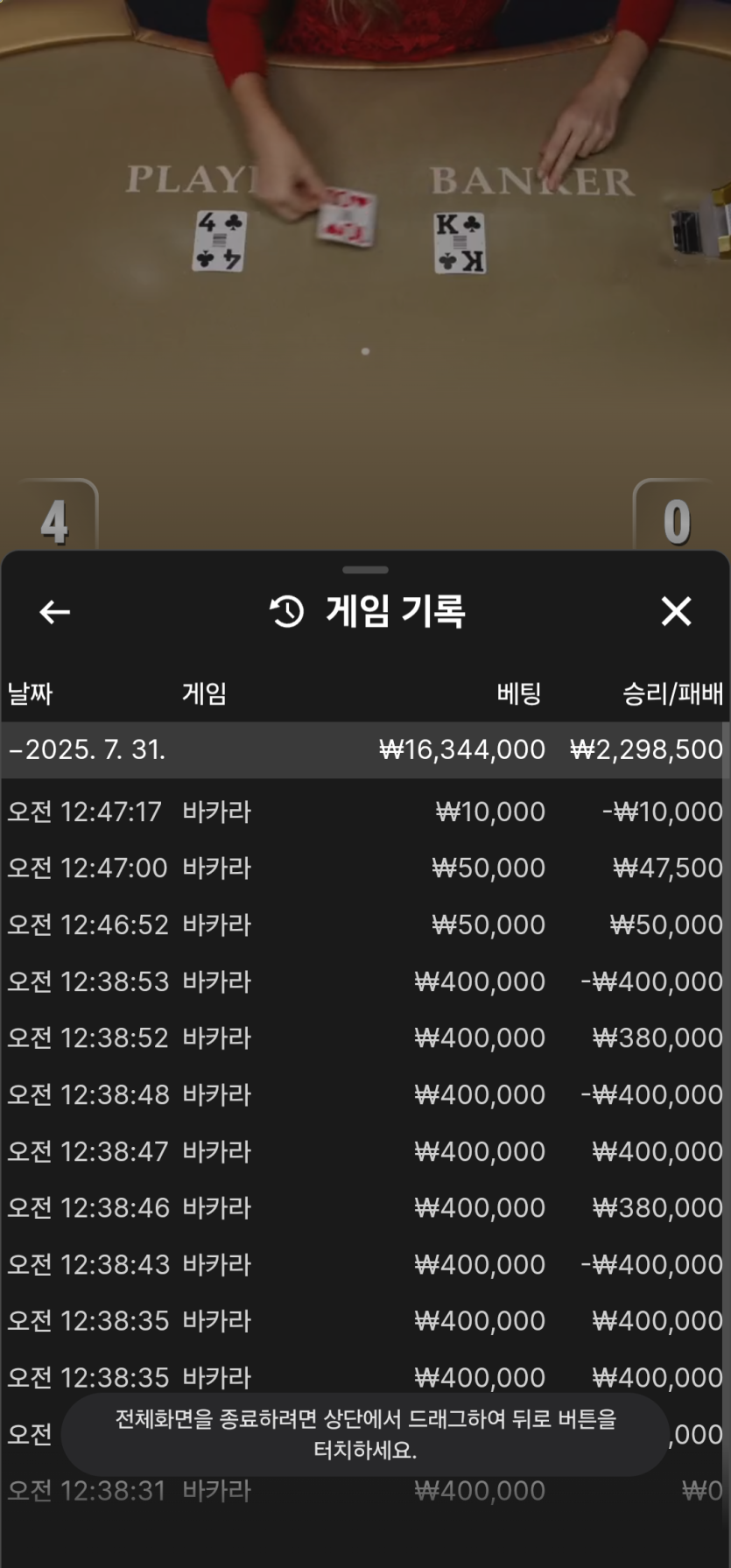The width and height of the screenshot is (731, 1568).
Task: Open the 오전 12:46:52 바카라 record
Action: coord(365,925)
